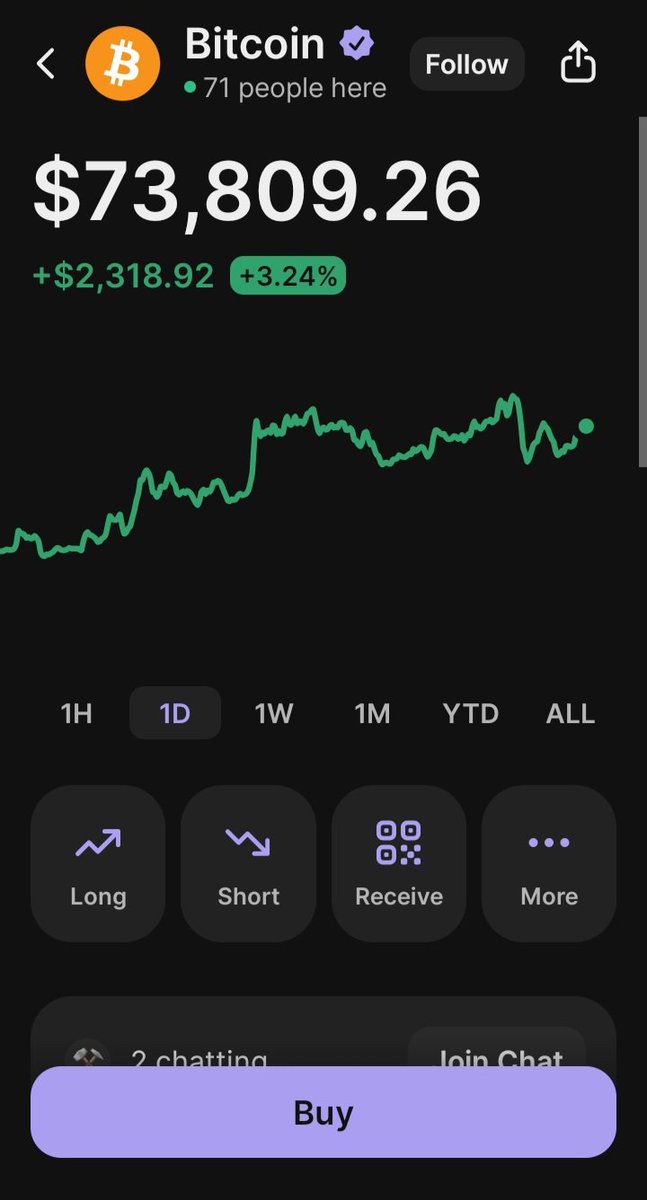Open the More options
This screenshot has width=647, height=1200.
pyautogui.click(x=549, y=863)
